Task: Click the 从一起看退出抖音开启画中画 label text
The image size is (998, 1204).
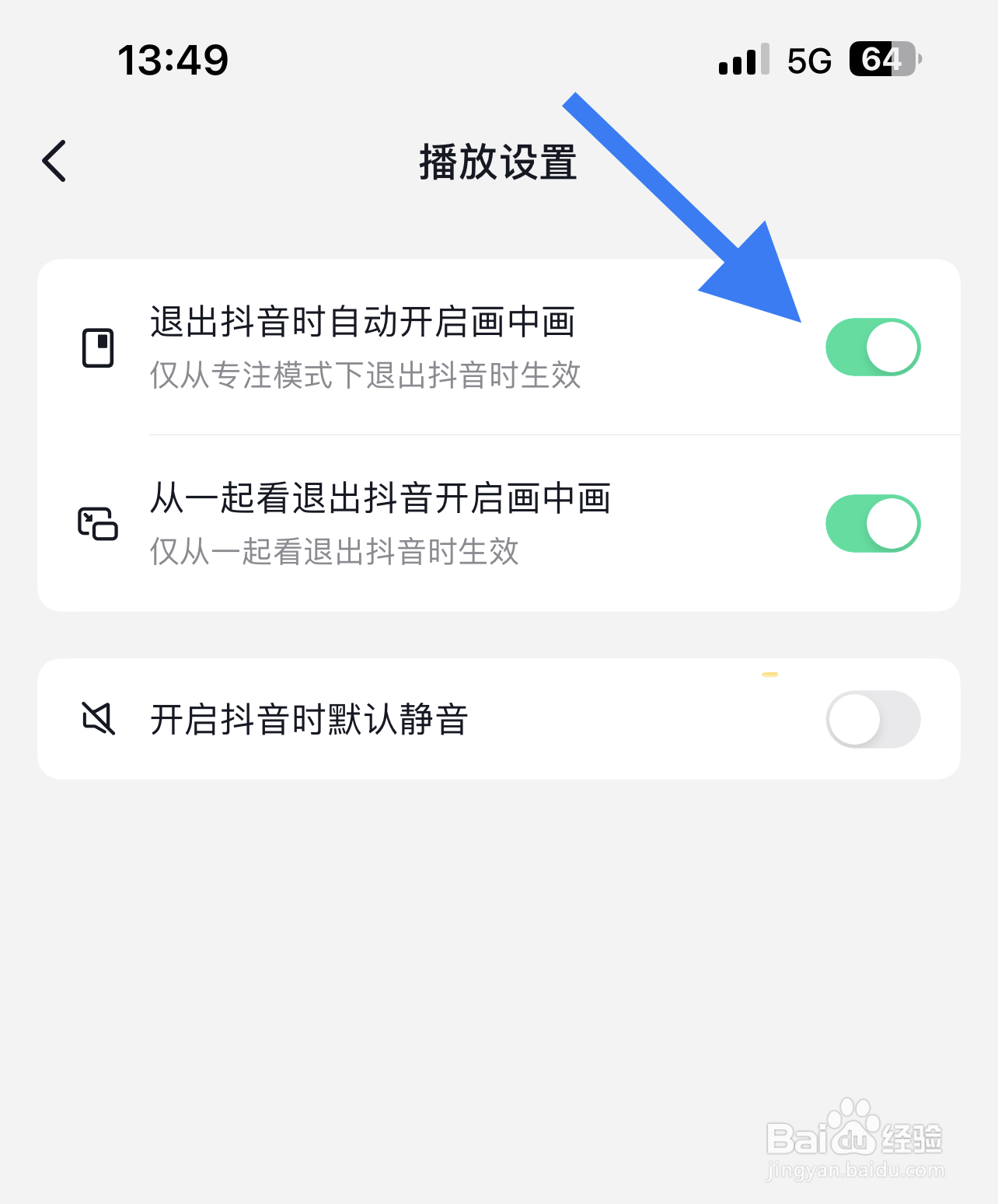Action: click(381, 501)
